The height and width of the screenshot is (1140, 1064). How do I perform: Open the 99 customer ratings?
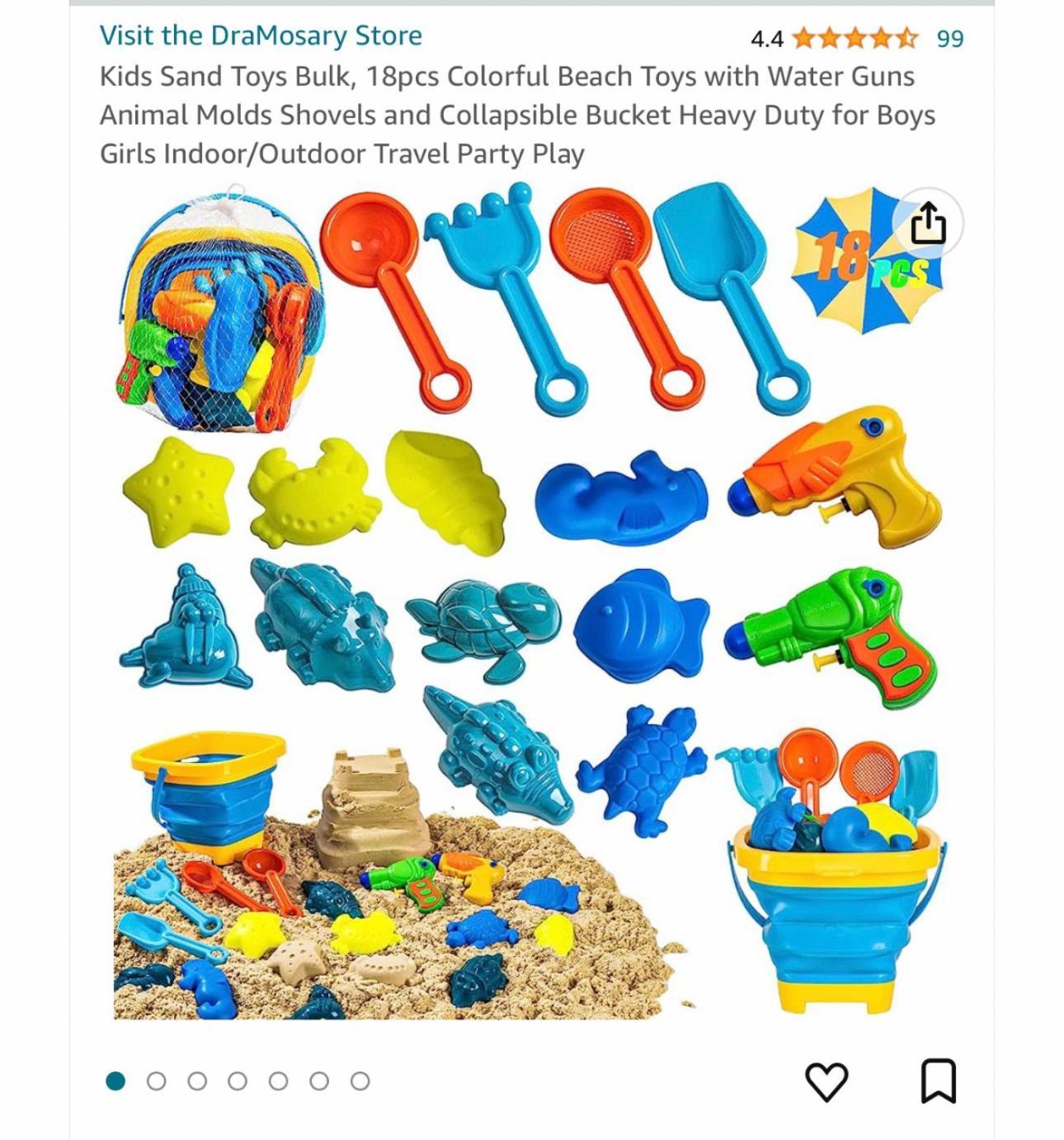[949, 38]
